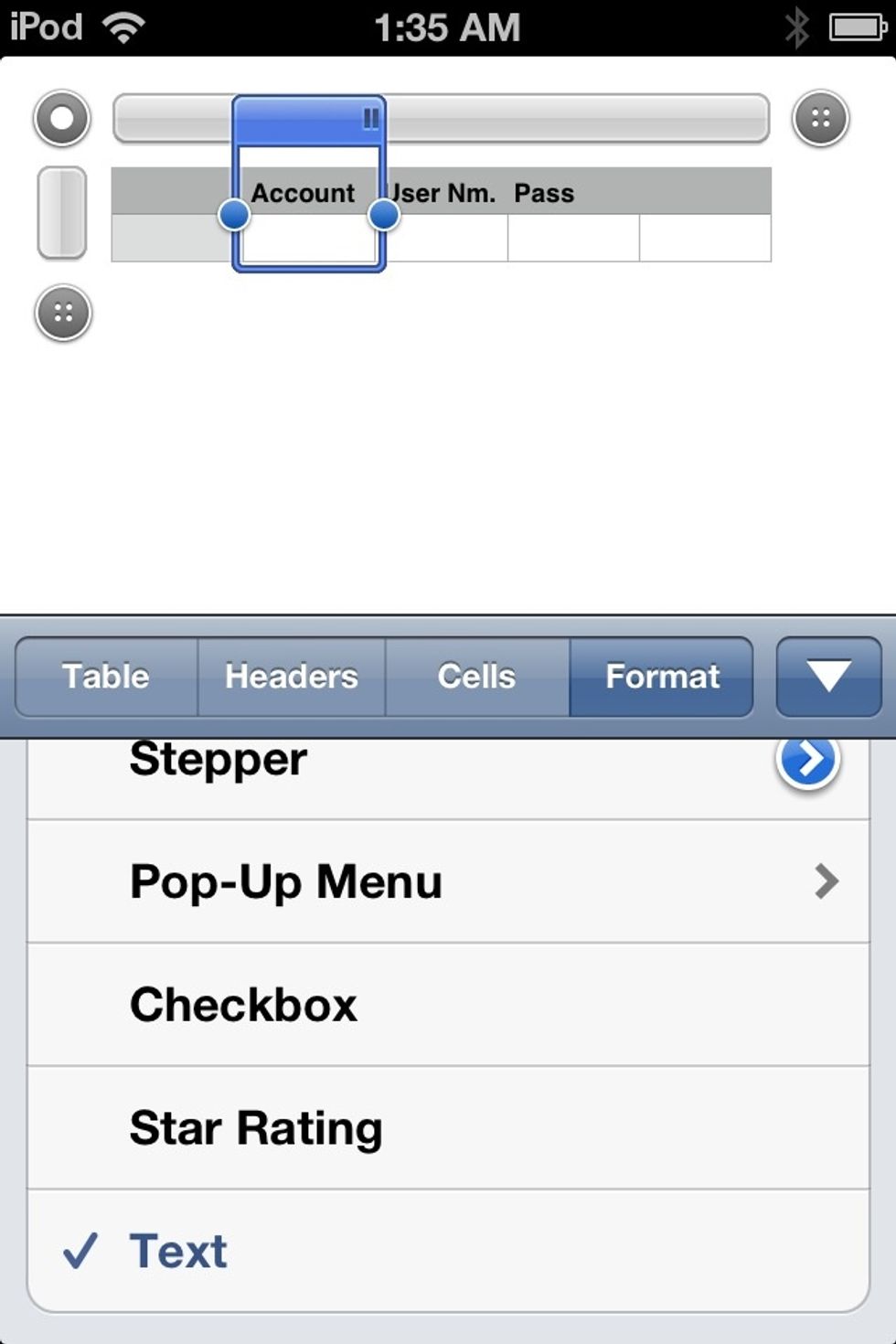Dismiss the format panel with down arrow
The width and height of the screenshot is (896, 1344).
tap(828, 677)
